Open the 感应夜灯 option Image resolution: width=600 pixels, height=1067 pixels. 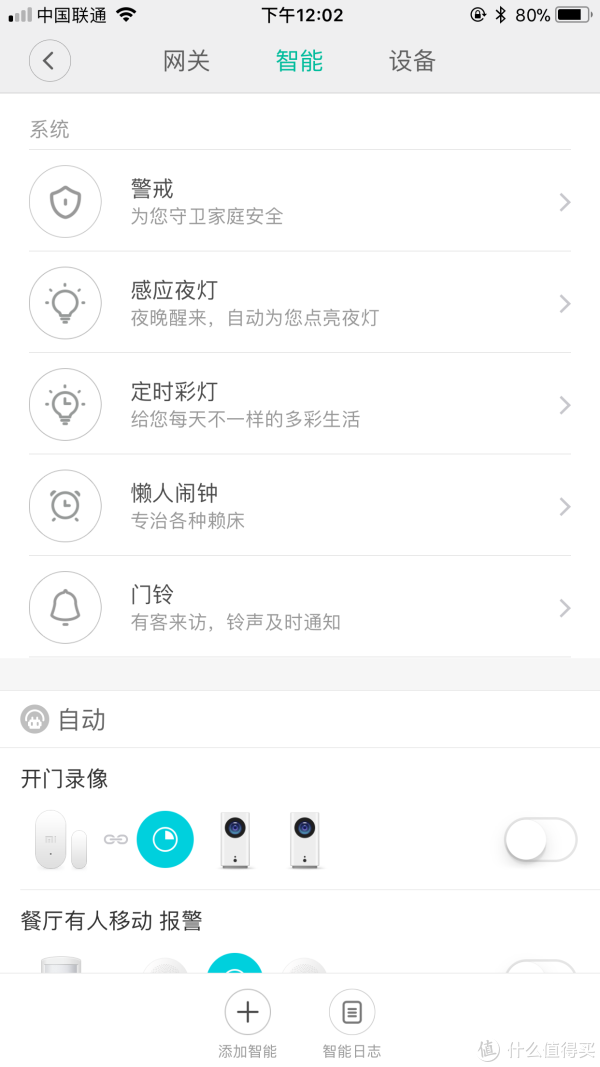300,303
